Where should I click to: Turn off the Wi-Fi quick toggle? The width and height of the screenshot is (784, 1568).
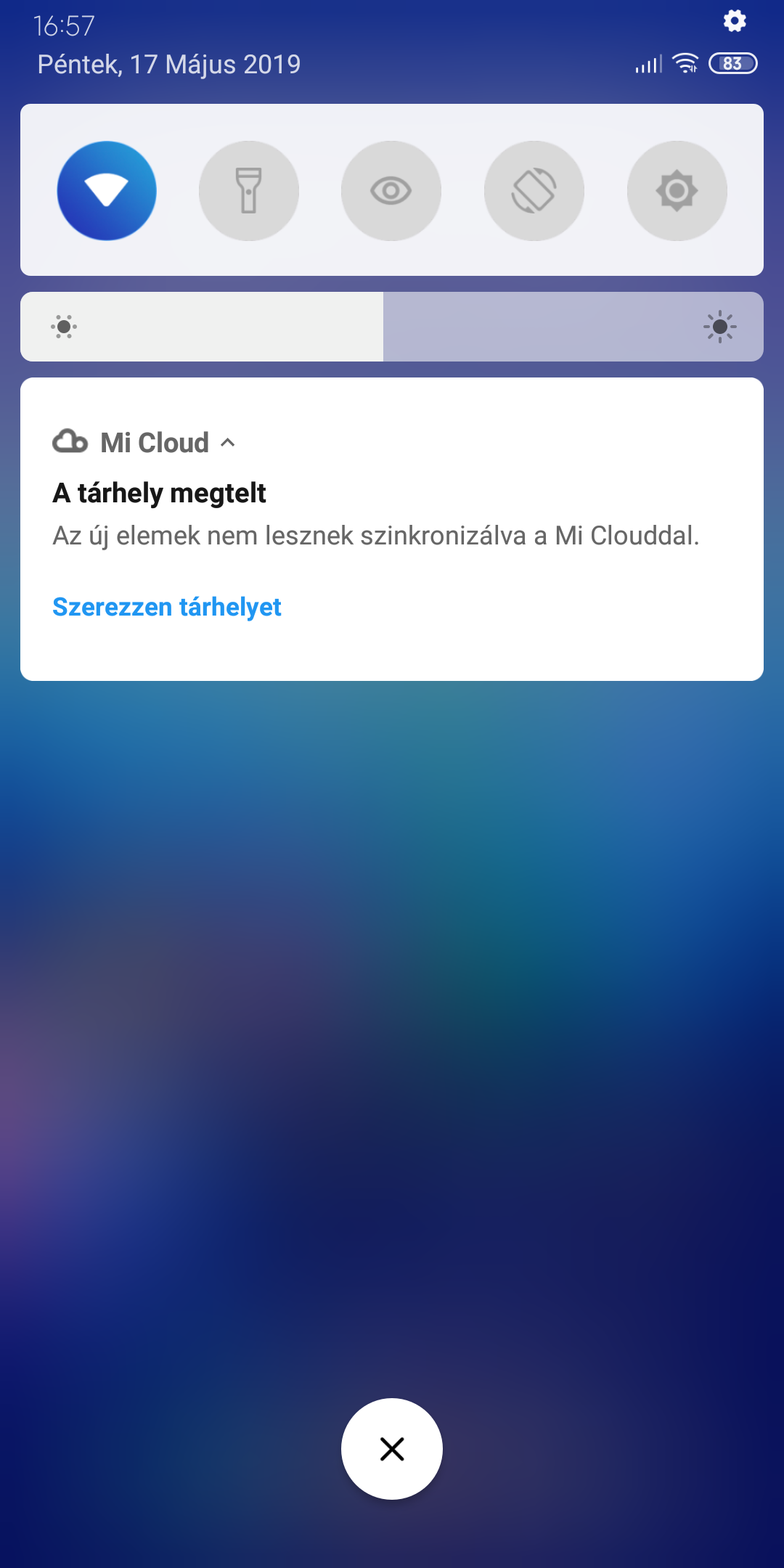click(x=107, y=191)
